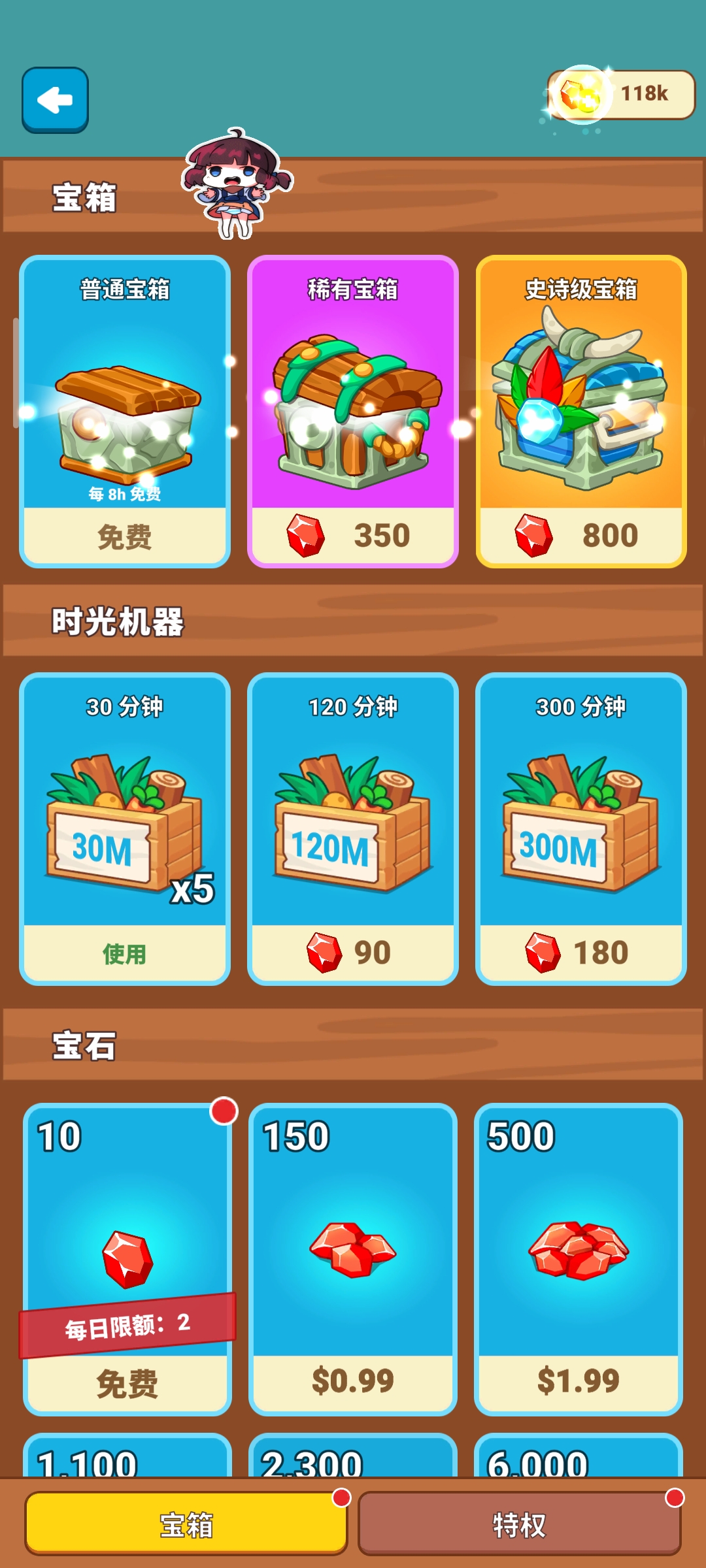Open the 特权 tab
The width and height of the screenshot is (706, 1568).
[519, 1524]
